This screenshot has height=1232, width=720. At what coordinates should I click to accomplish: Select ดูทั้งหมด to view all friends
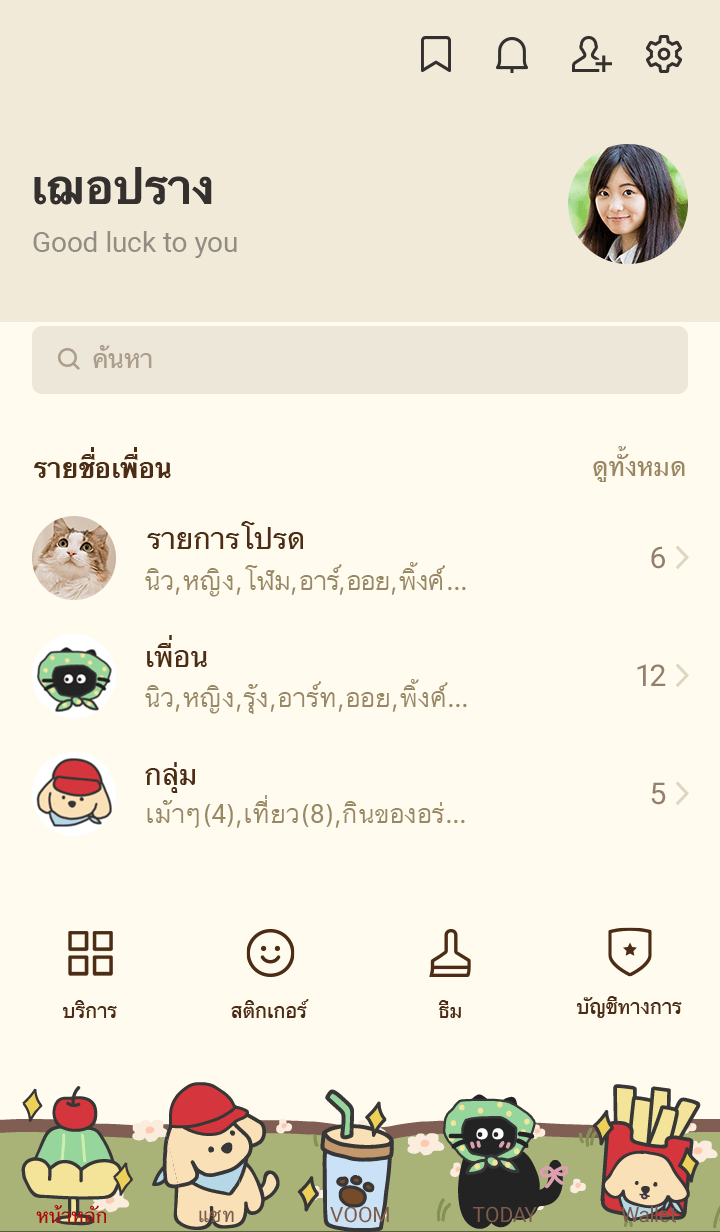coord(638,468)
